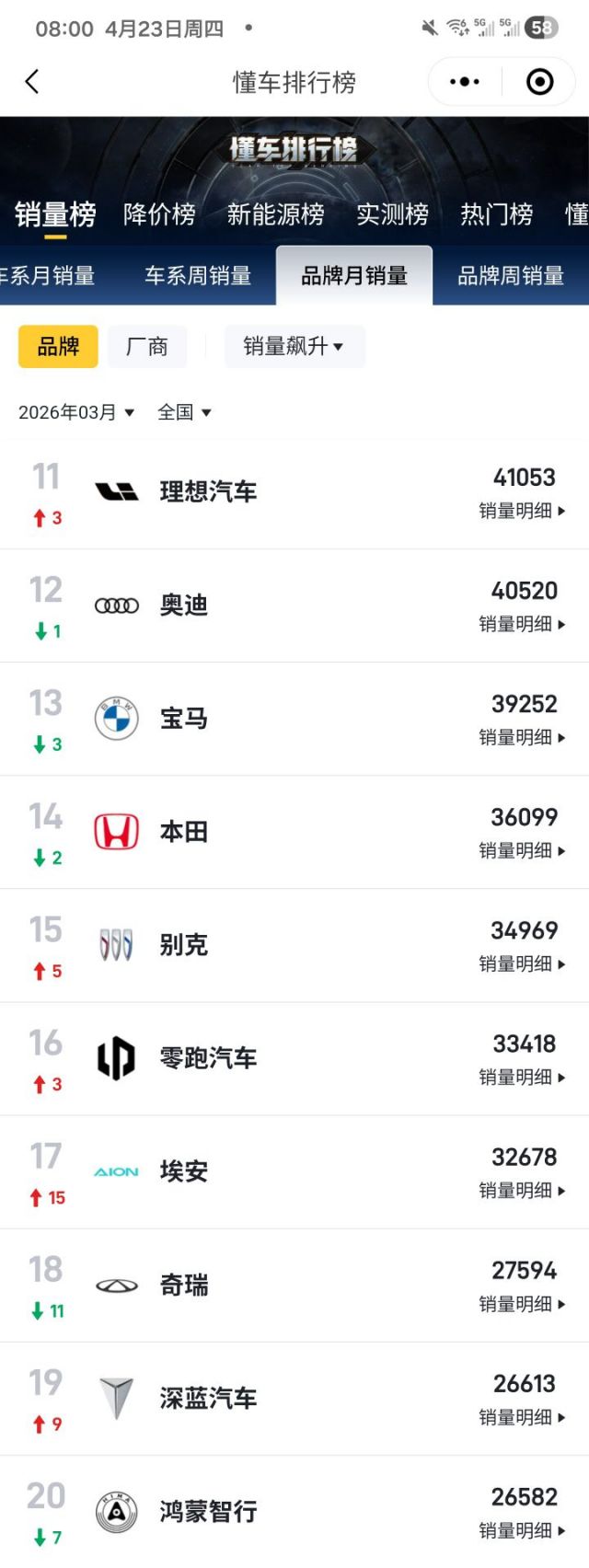Expand the 销量飙升 sort dropdown

pos(294,347)
